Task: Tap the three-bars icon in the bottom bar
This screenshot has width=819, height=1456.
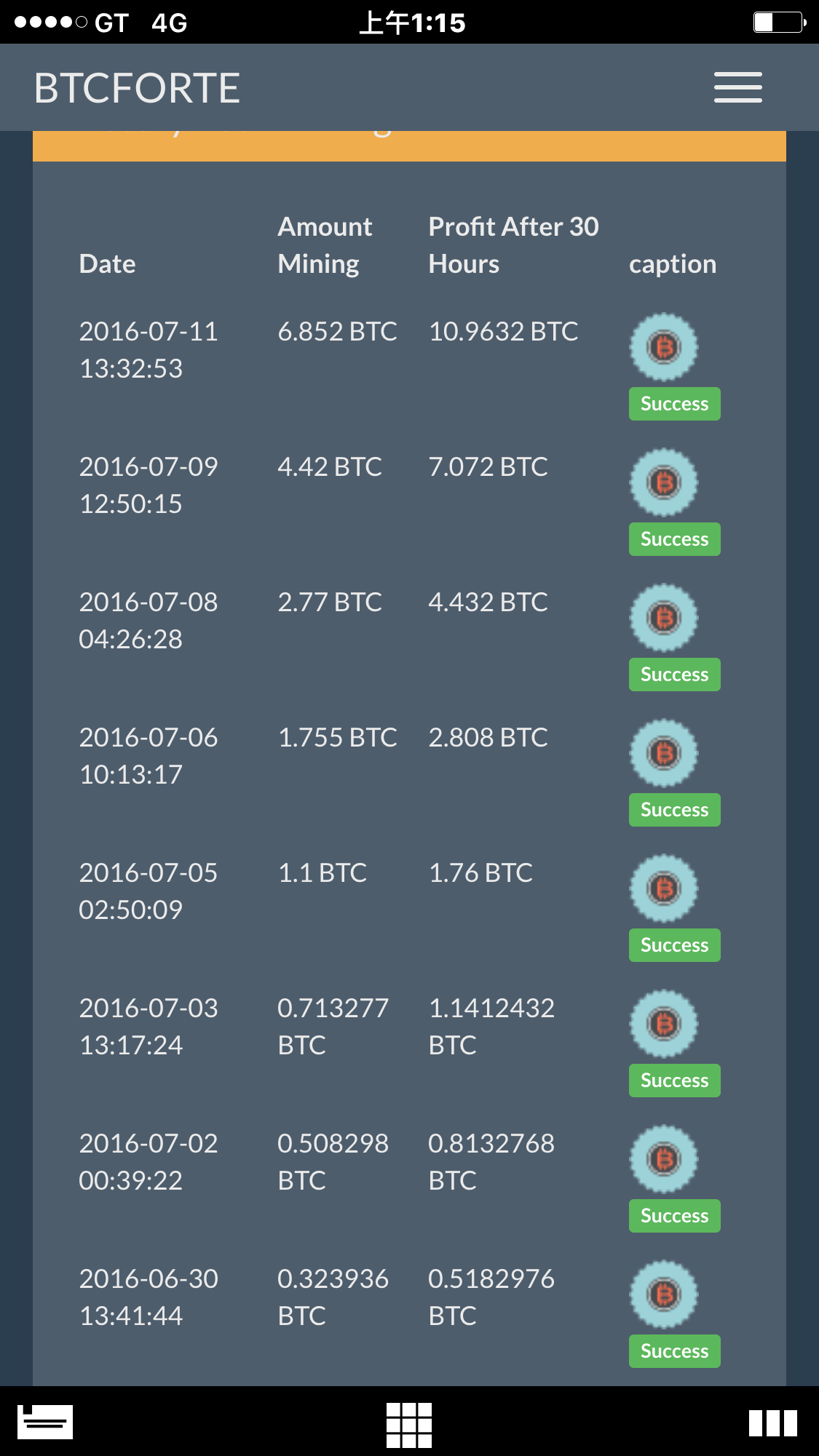Action: [x=773, y=1423]
